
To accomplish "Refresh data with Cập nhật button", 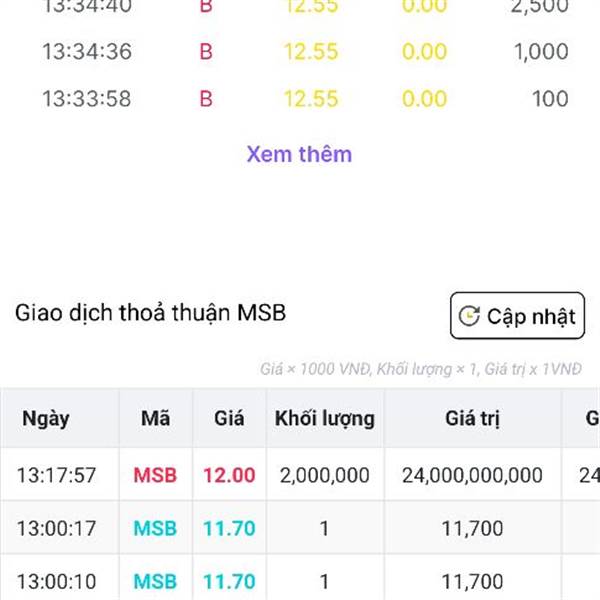I will pyautogui.click(x=517, y=317).
